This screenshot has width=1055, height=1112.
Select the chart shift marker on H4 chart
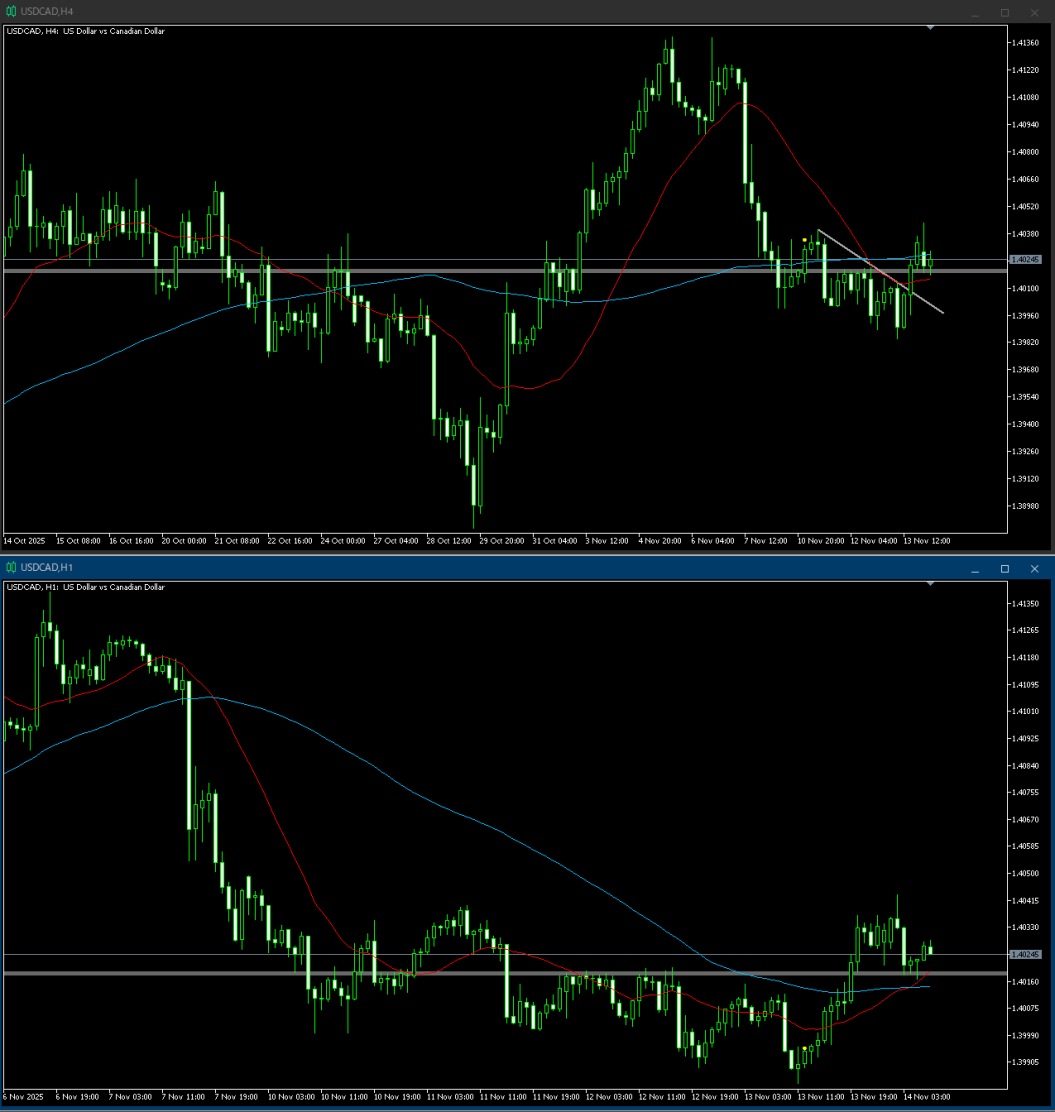point(931,28)
